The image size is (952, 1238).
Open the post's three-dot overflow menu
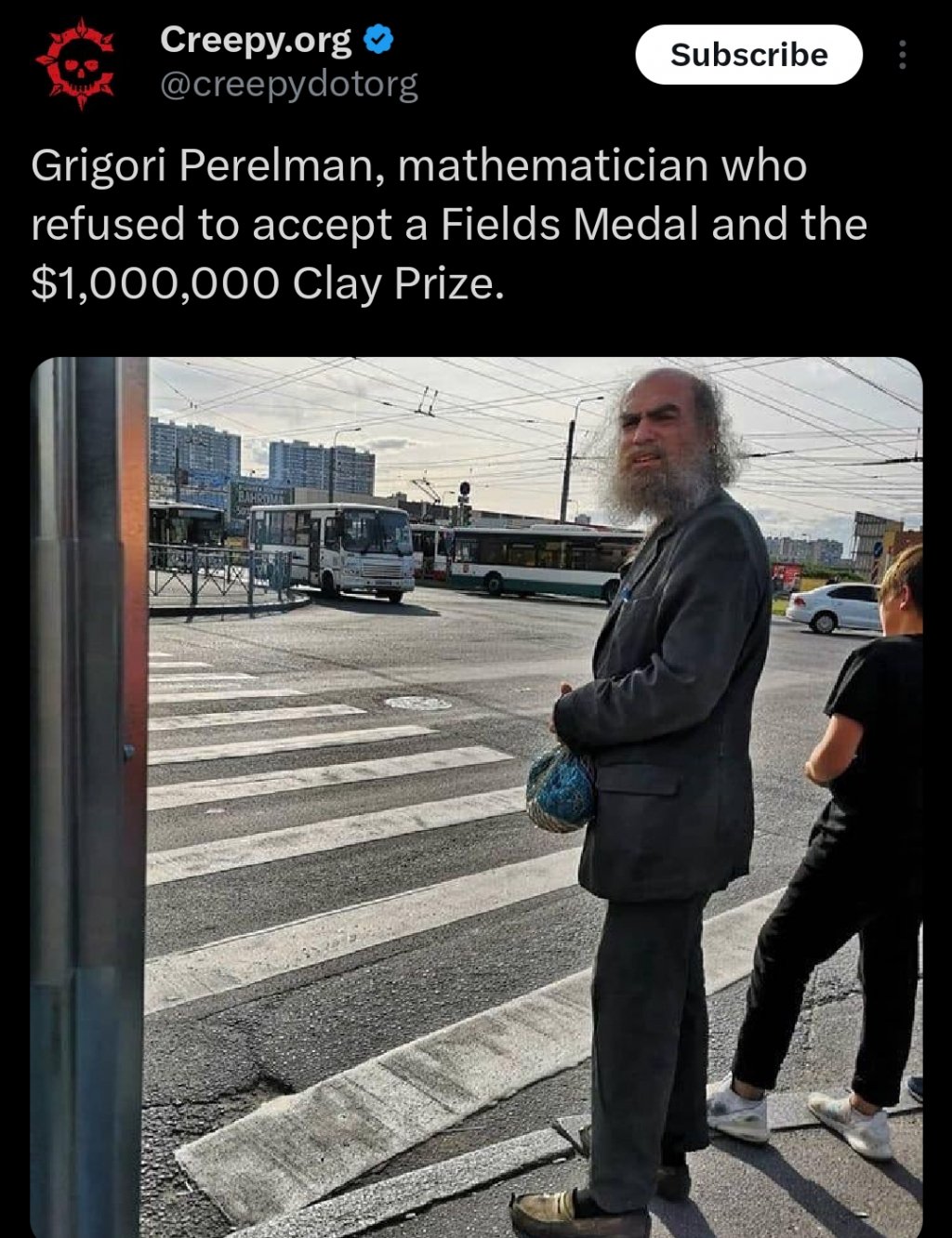902,55
